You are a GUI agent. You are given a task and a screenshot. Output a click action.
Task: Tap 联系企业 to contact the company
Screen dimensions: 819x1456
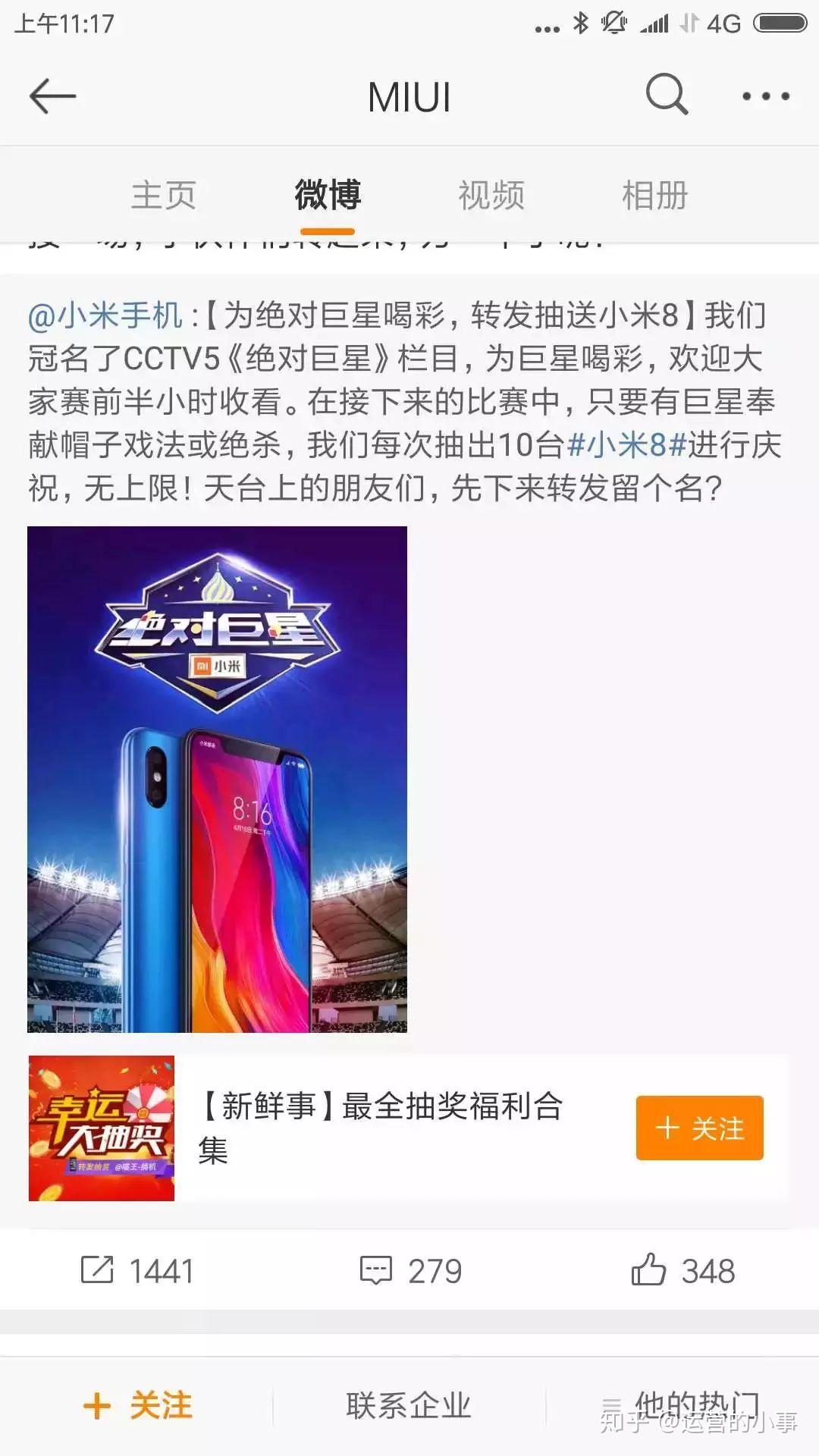pos(409,1405)
